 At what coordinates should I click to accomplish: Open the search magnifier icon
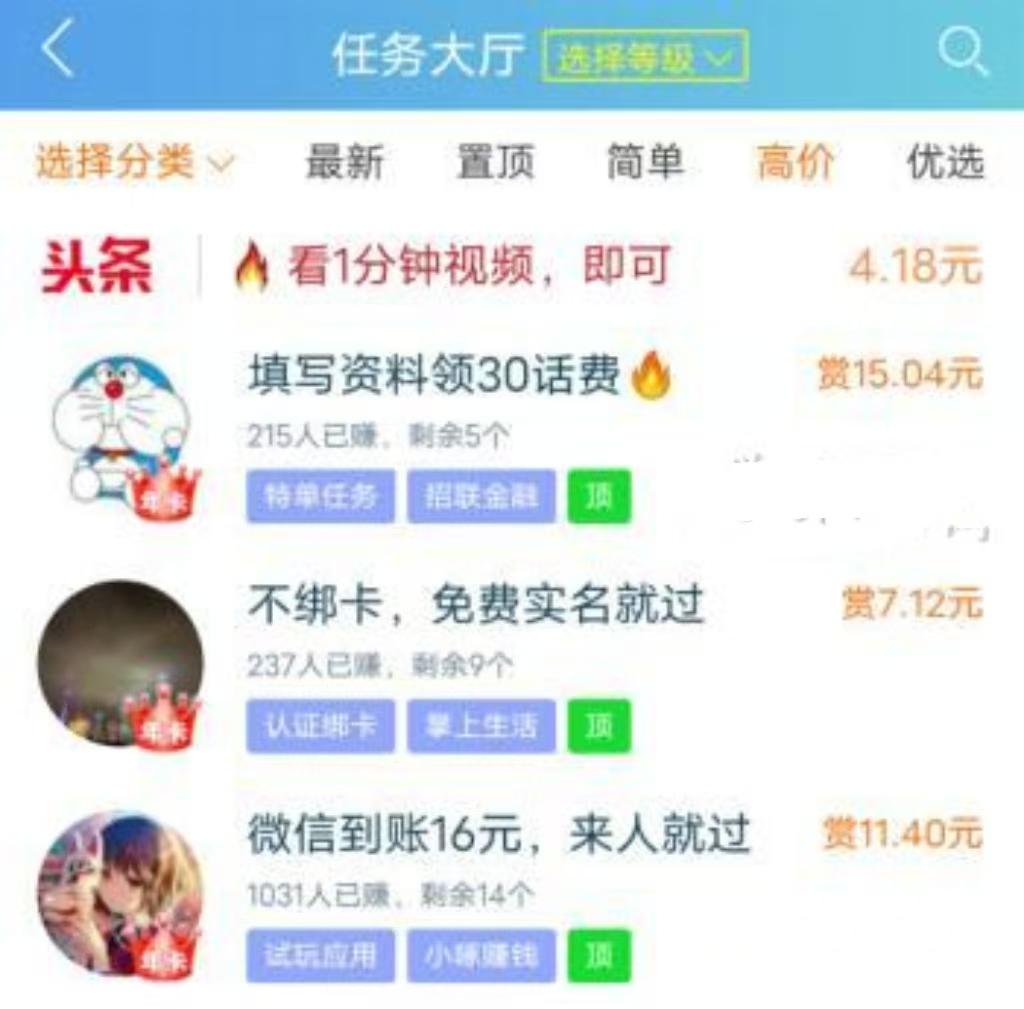[962, 52]
